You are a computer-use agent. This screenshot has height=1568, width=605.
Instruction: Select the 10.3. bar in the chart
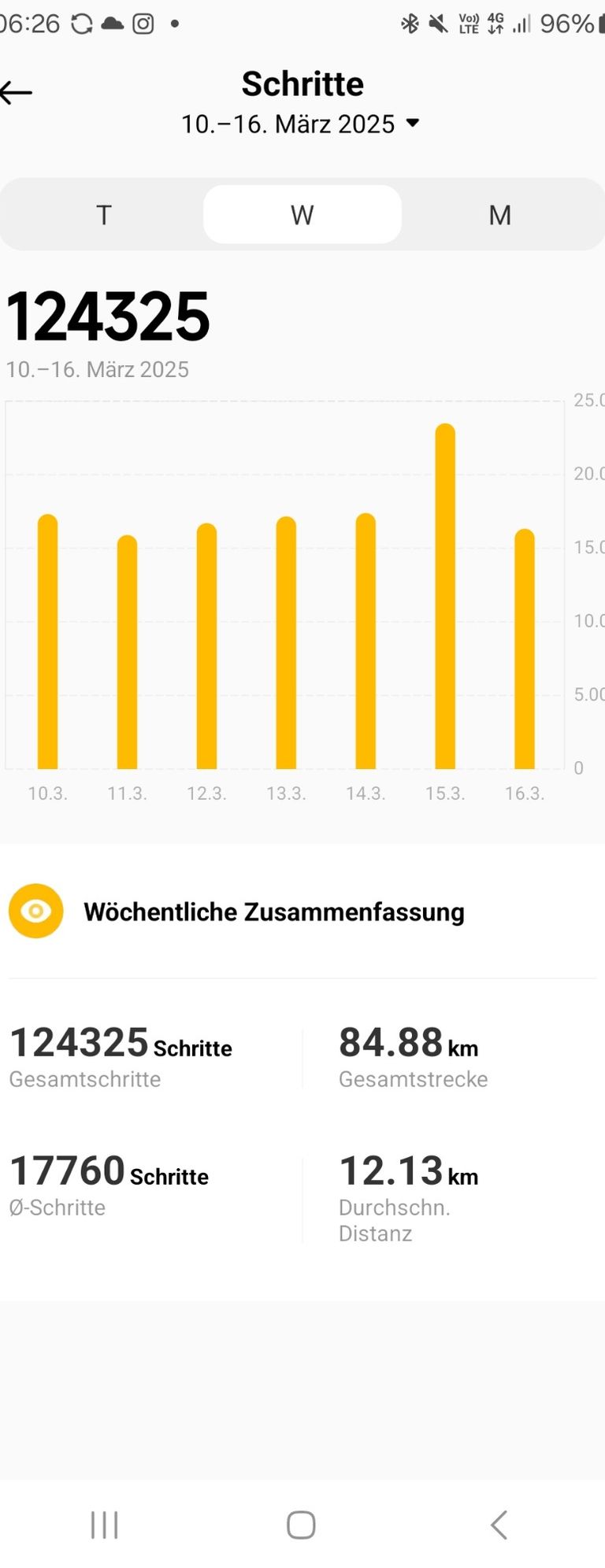click(48, 642)
